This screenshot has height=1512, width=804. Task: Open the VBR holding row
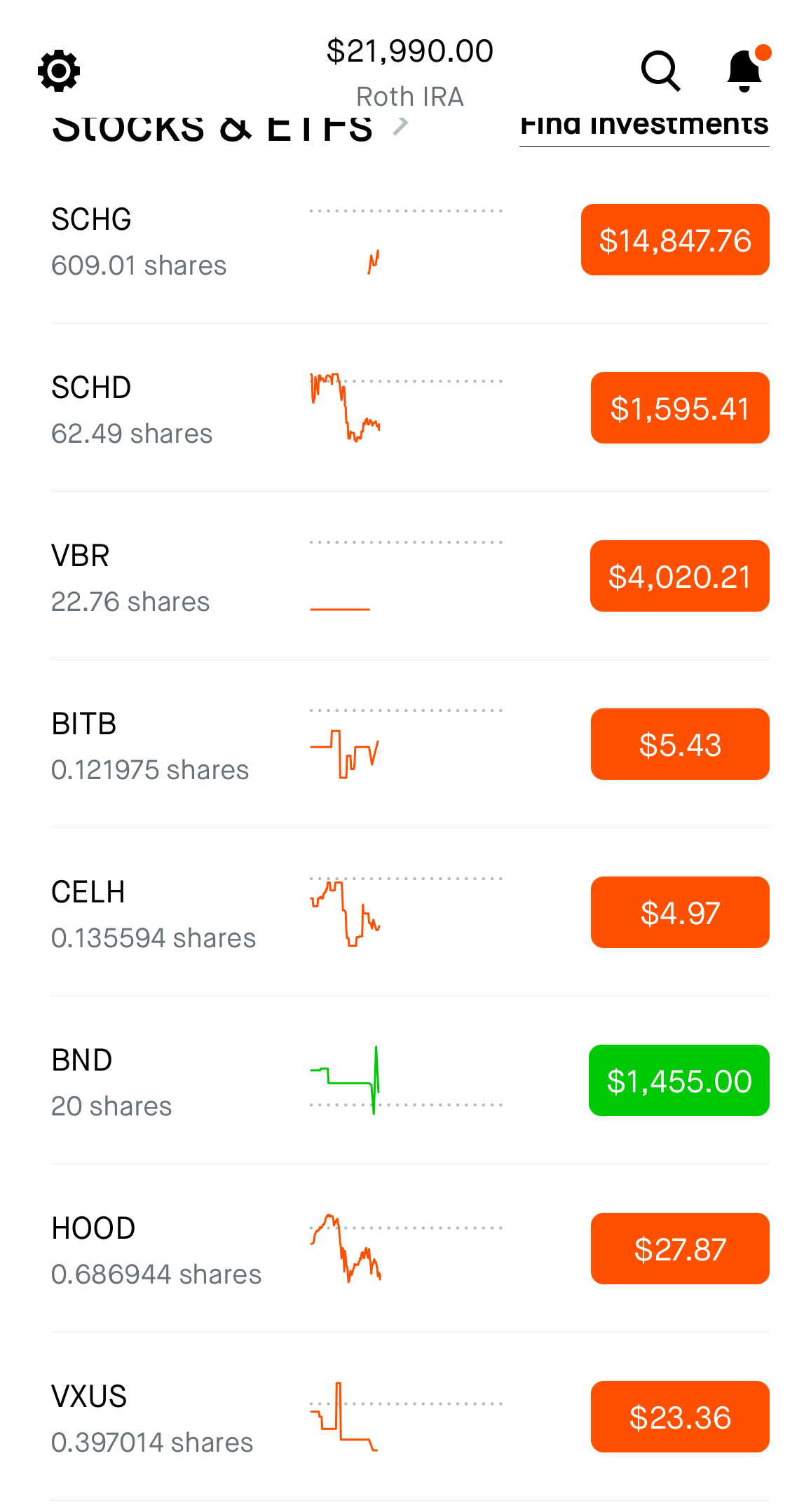410,577
